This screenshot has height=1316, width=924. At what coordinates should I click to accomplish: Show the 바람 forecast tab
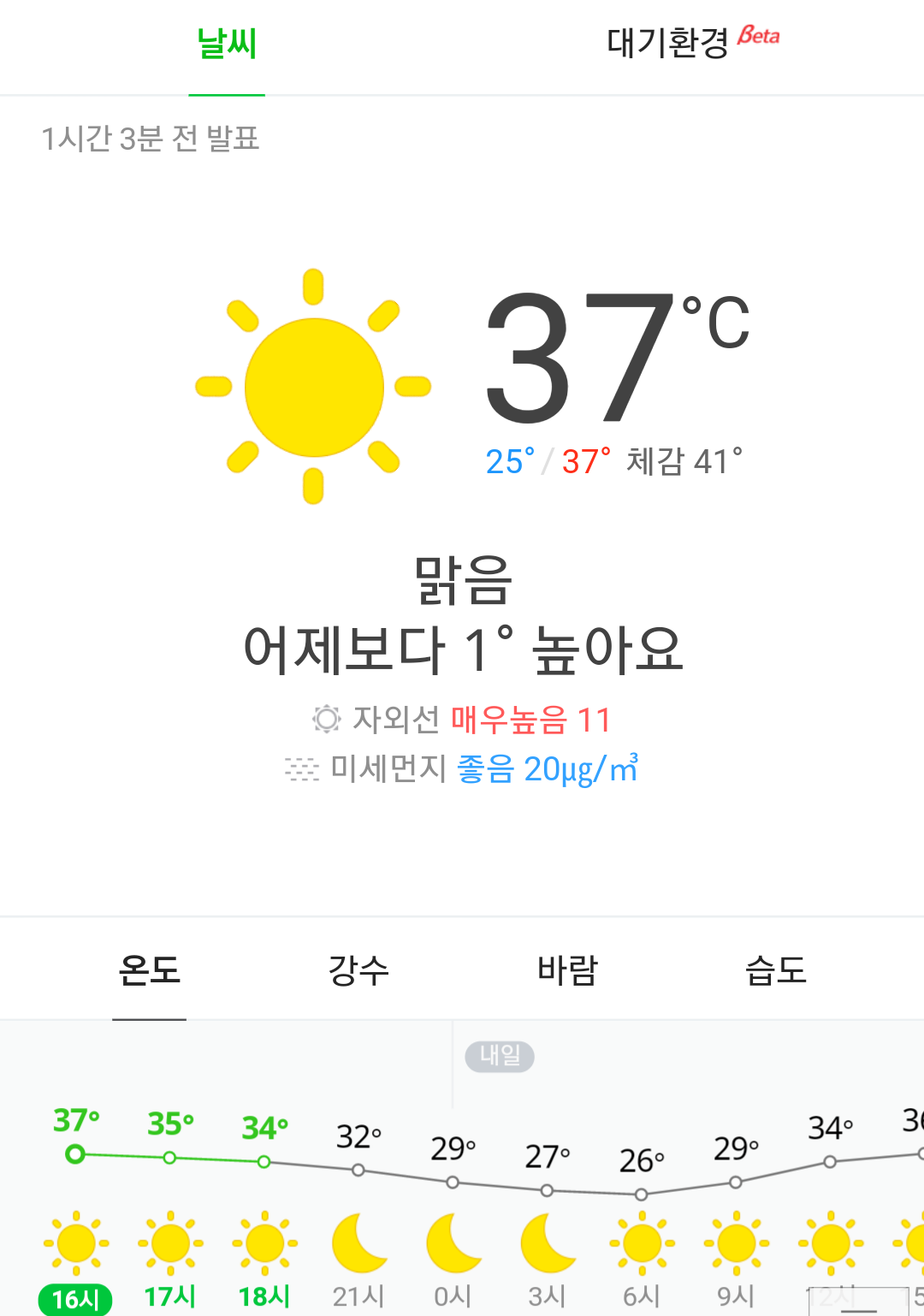[567, 971]
